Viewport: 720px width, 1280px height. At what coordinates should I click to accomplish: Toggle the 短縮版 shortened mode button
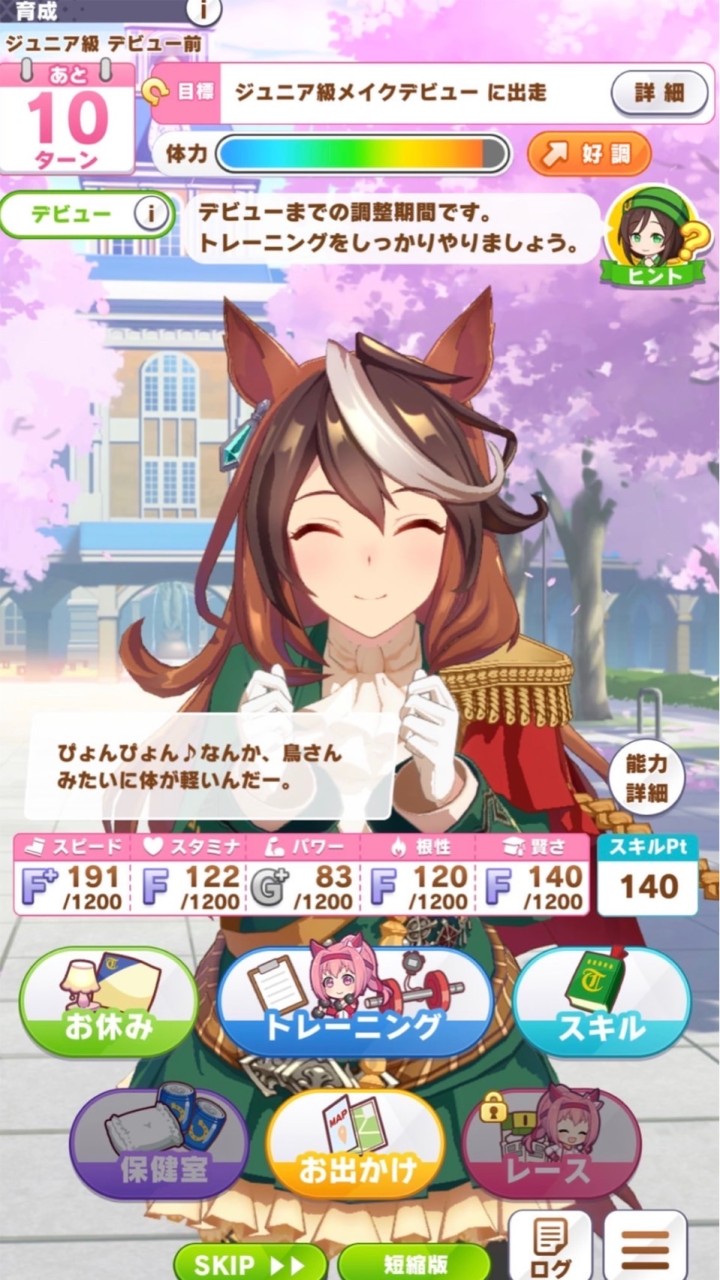coord(414,1263)
